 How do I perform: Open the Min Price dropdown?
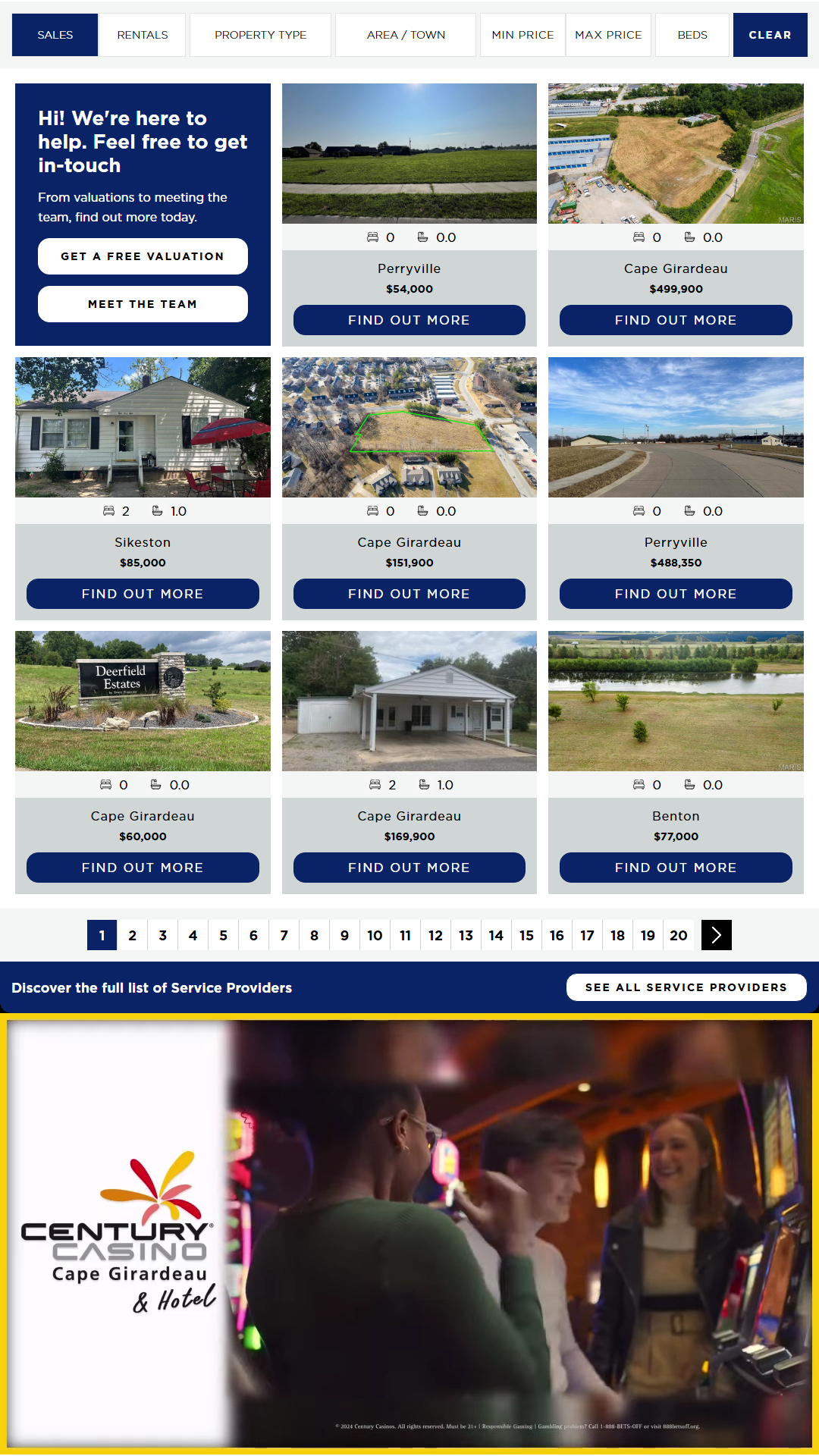click(x=522, y=35)
